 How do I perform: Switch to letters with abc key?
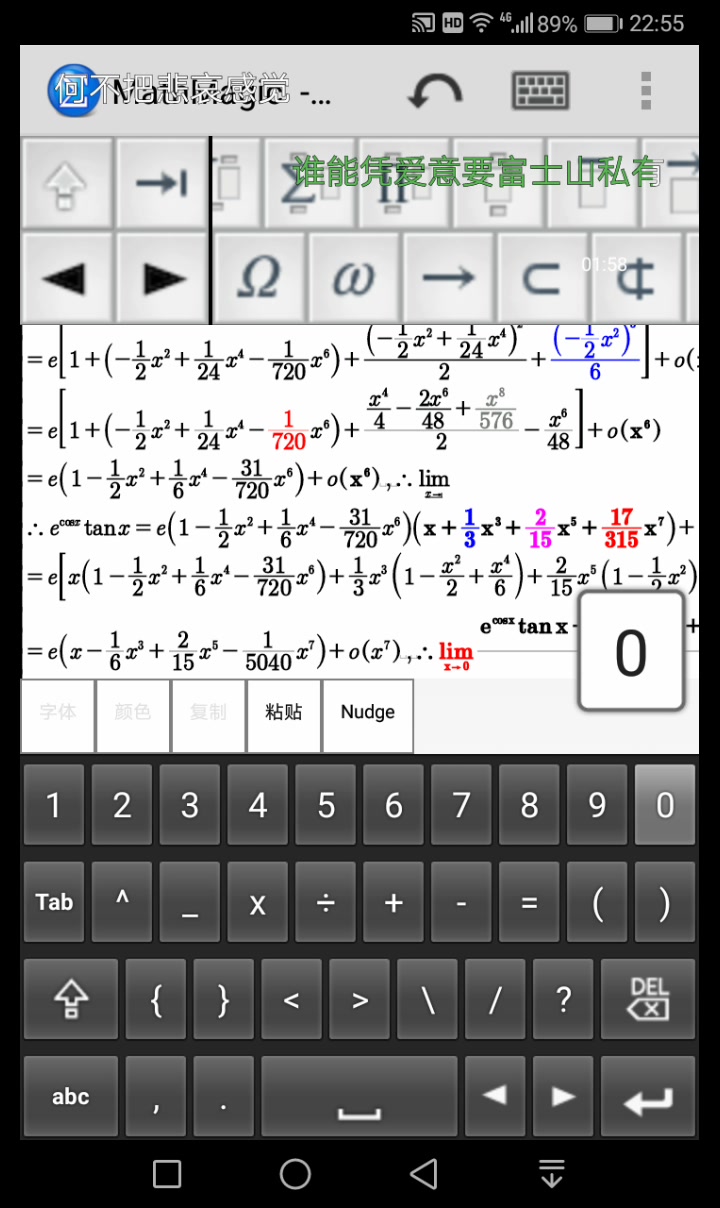(70, 1096)
